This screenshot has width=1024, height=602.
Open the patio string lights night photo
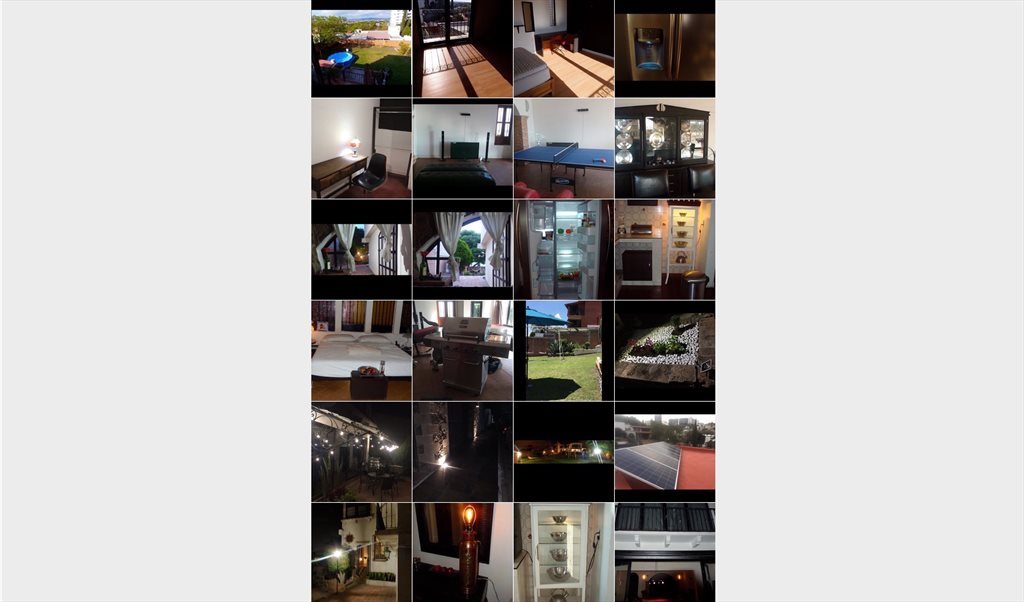(x=361, y=451)
